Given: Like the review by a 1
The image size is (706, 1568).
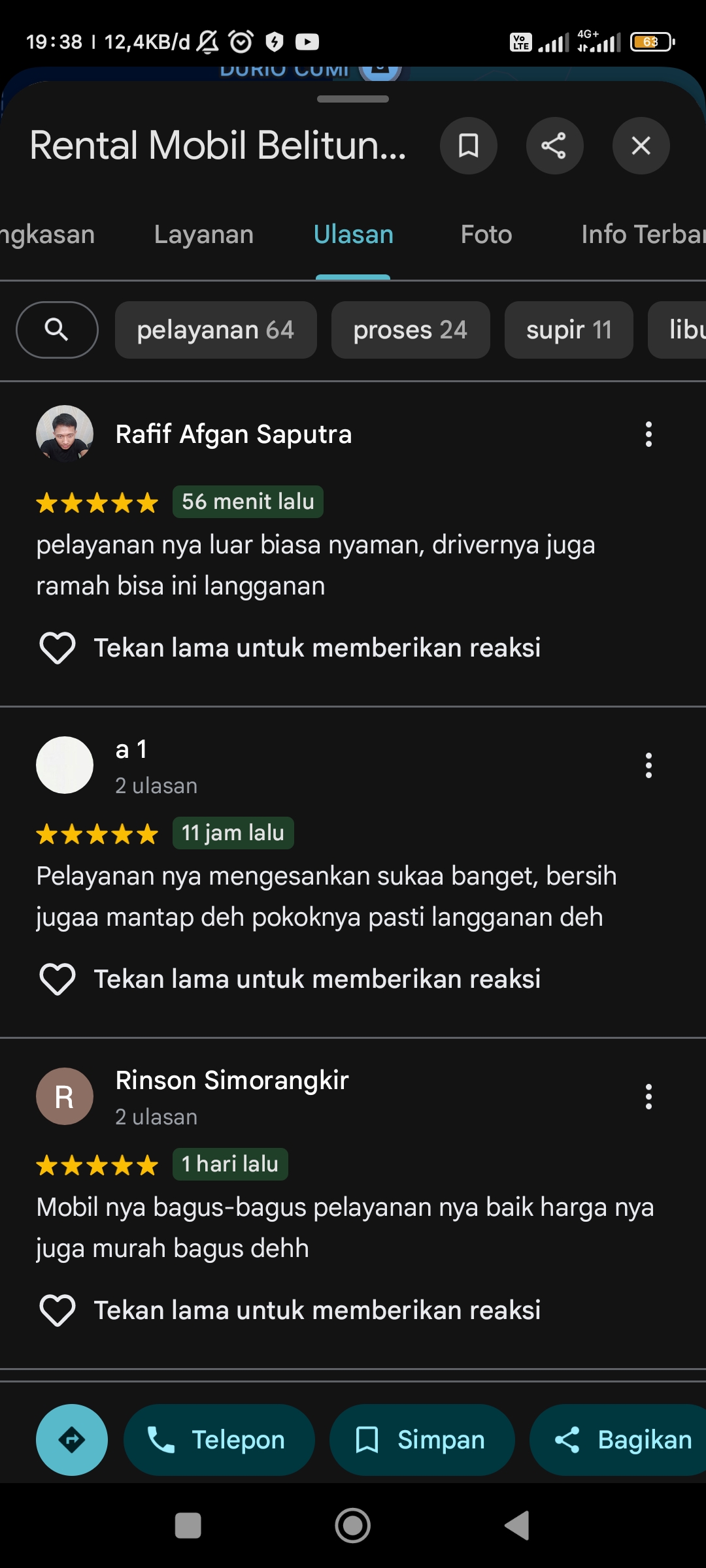Looking at the screenshot, I should [x=58, y=979].
